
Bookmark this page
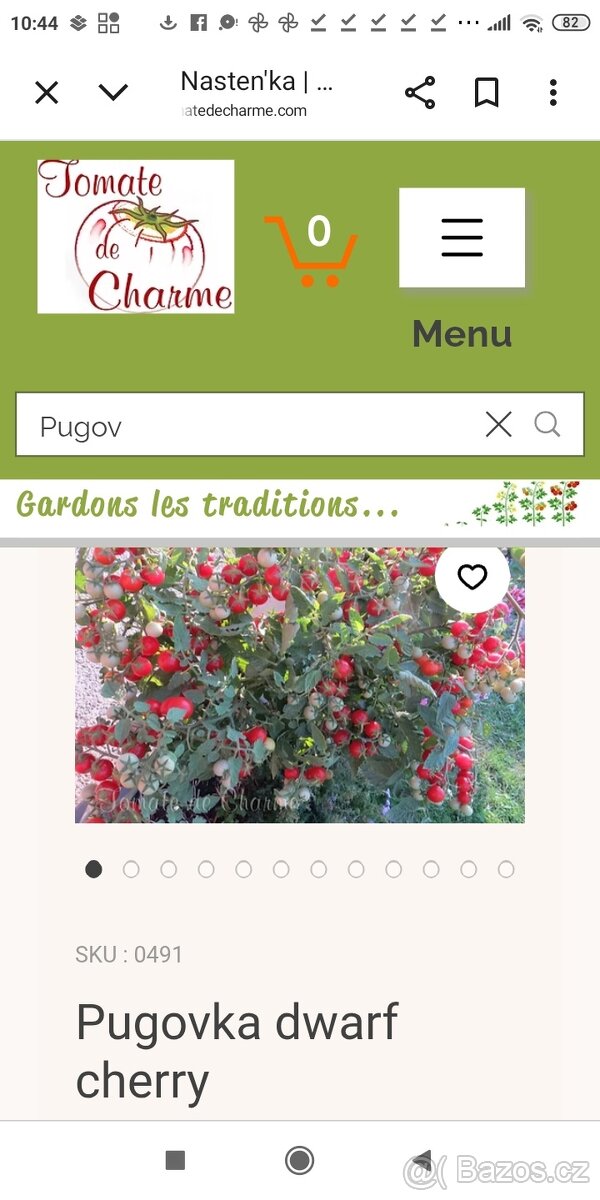click(x=486, y=93)
